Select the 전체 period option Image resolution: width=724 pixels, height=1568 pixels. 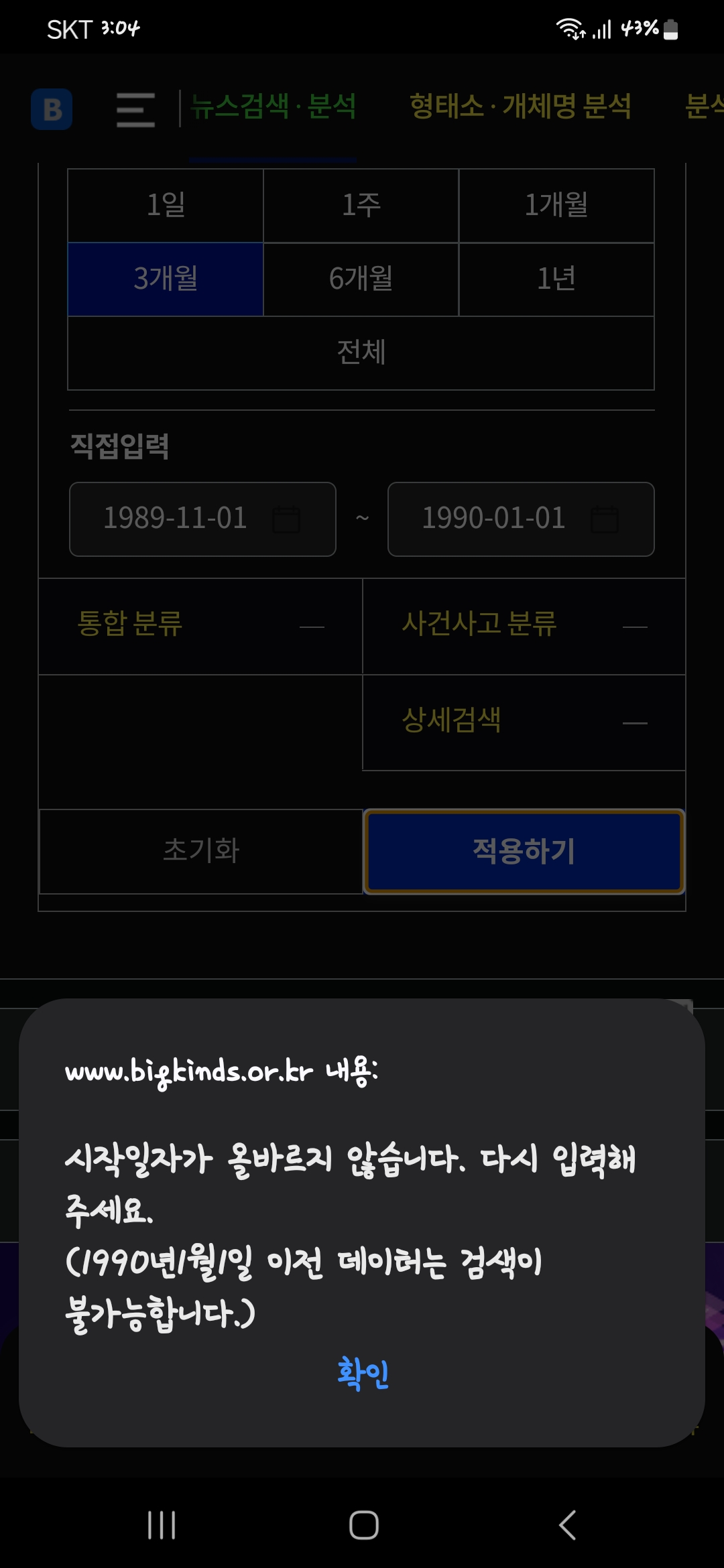coord(361,352)
